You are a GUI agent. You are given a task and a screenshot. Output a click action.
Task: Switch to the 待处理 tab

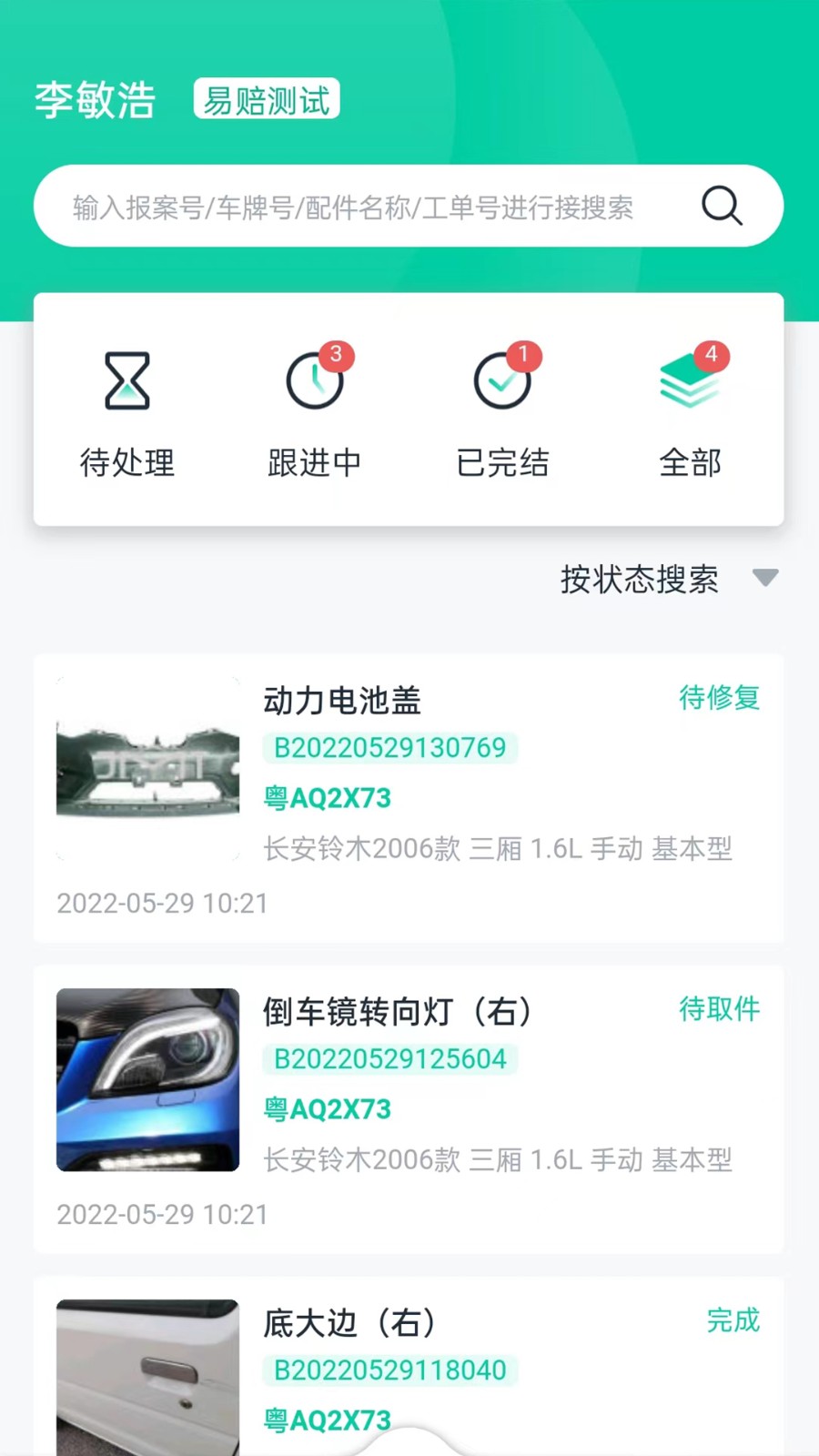coord(126,463)
